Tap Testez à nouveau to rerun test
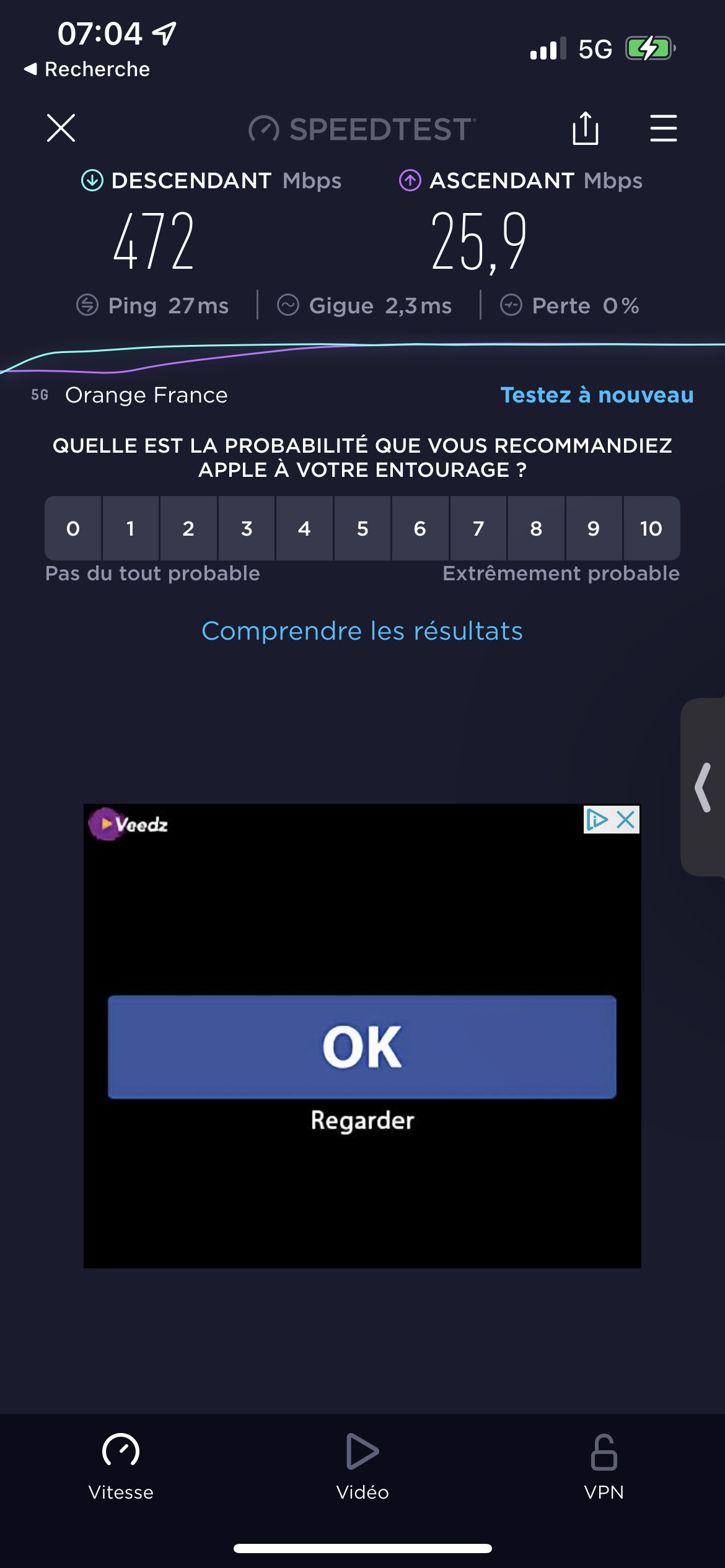725x1568 pixels. click(x=597, y=395)
